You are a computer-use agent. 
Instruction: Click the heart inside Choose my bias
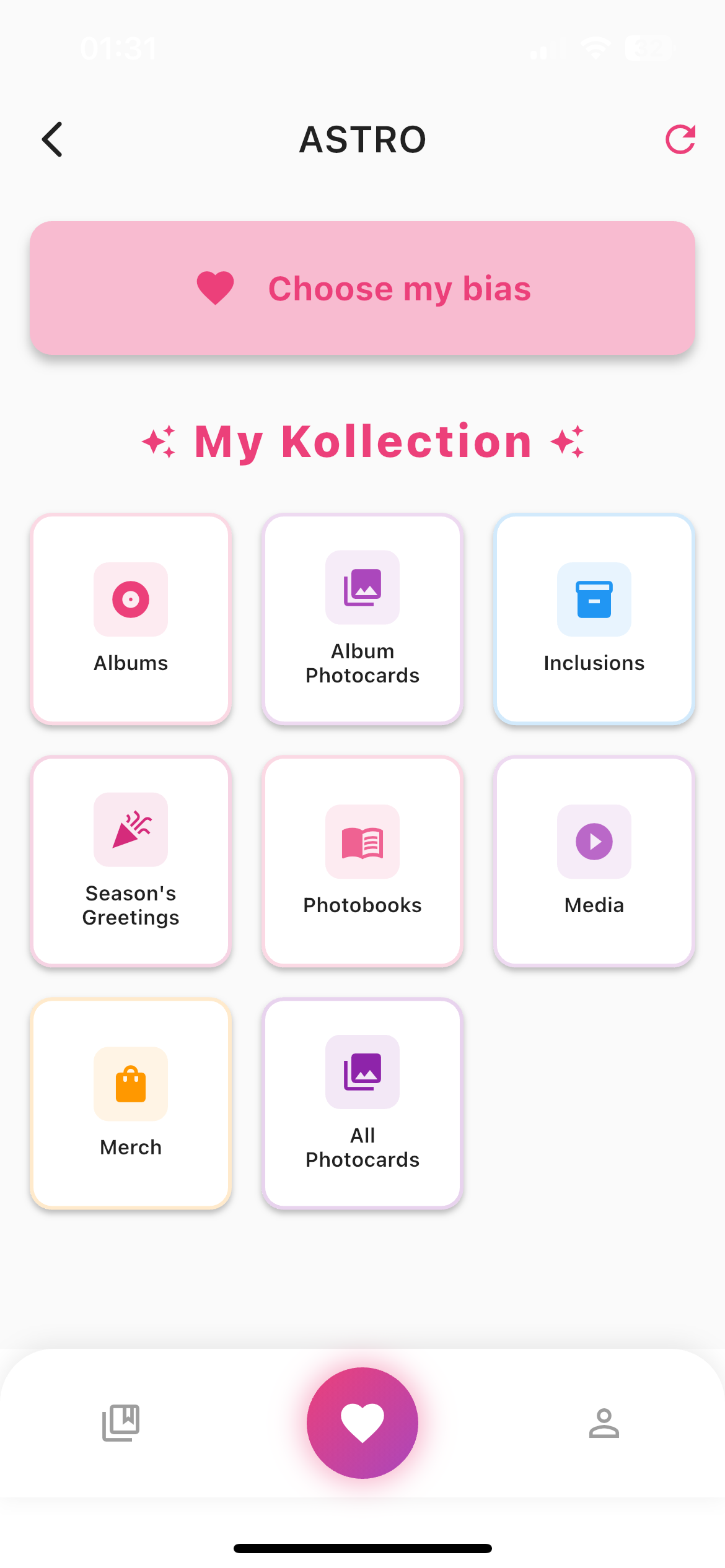click(x=215, y=289)
